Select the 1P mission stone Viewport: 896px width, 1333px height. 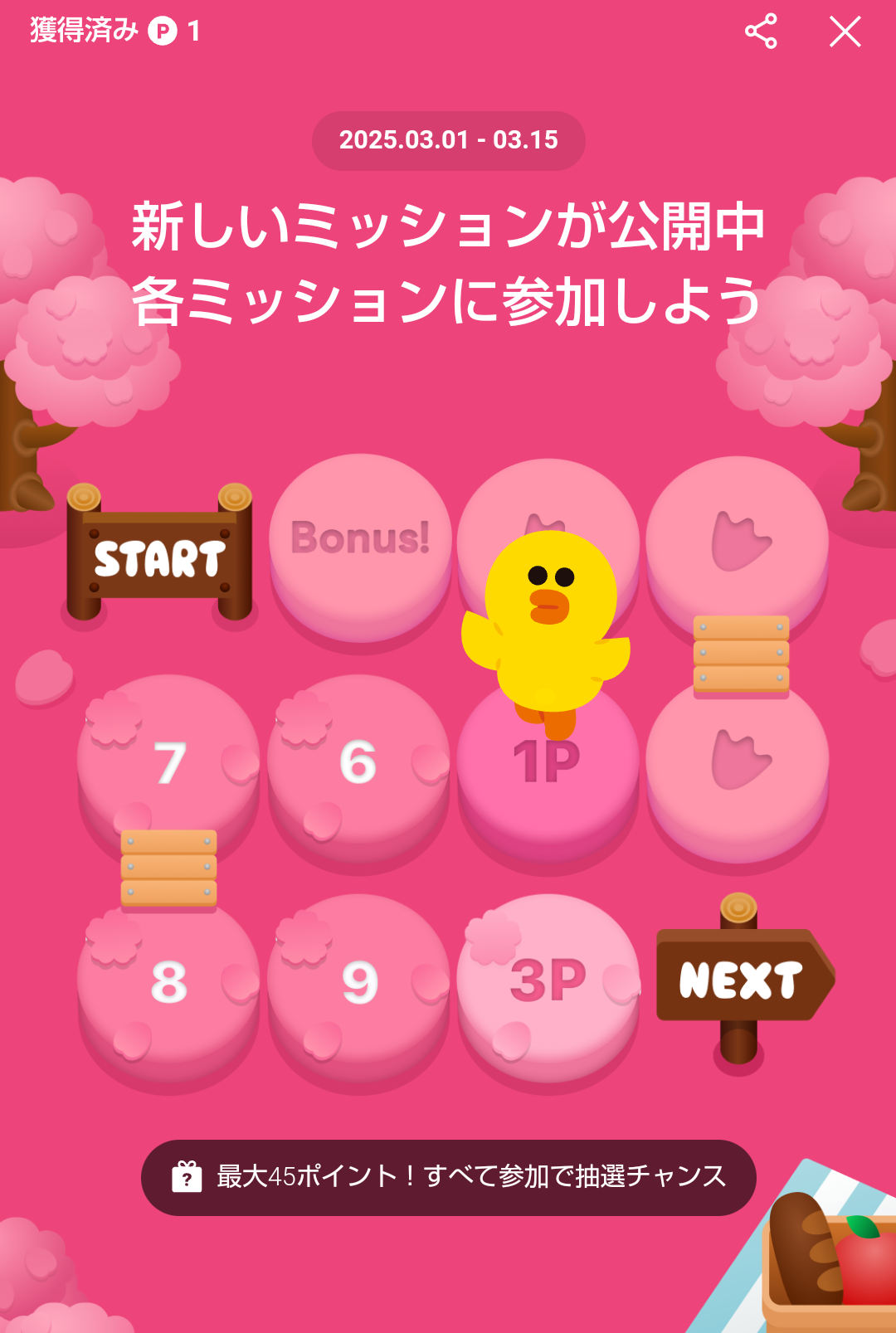tap(548, 771)
